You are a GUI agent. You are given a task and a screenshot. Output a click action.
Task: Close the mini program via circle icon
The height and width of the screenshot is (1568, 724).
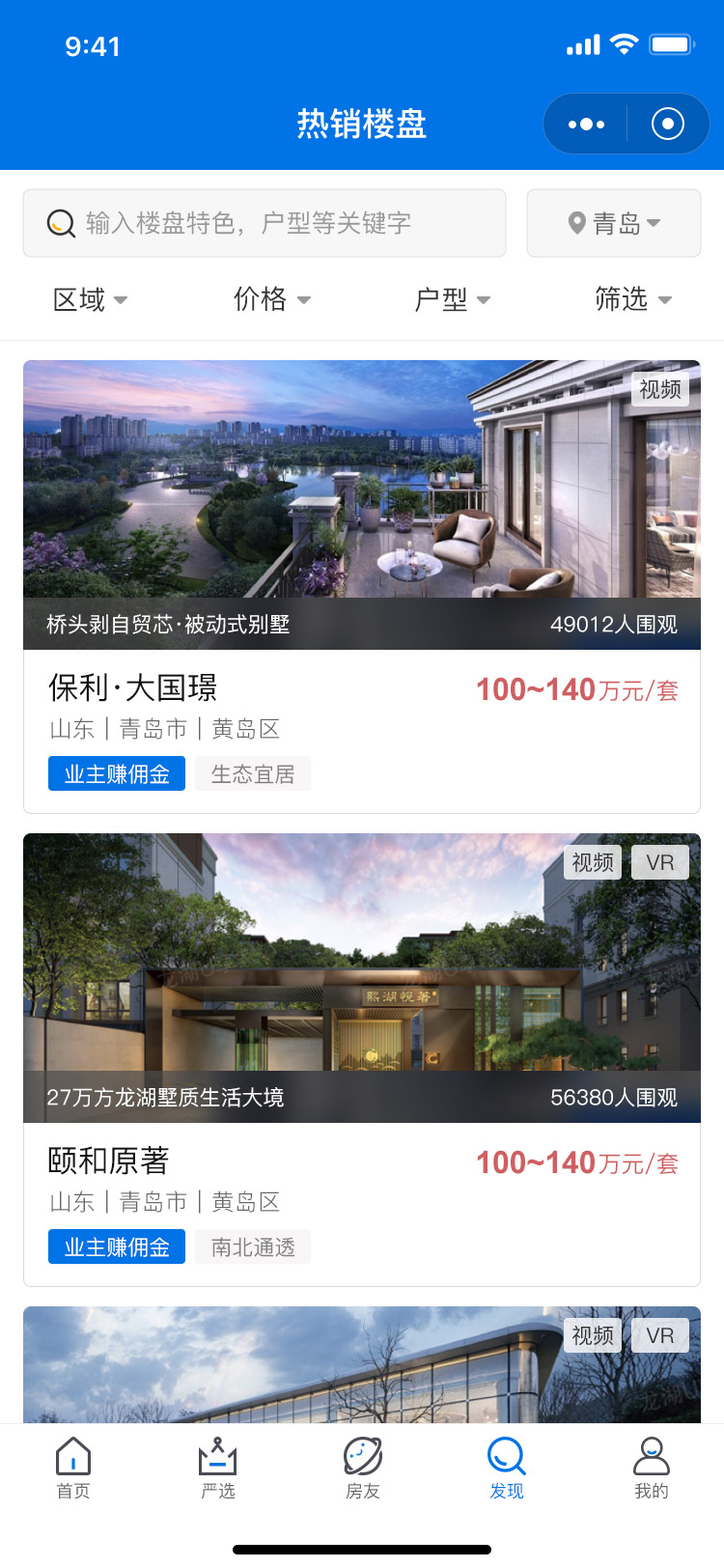point(668,124)
